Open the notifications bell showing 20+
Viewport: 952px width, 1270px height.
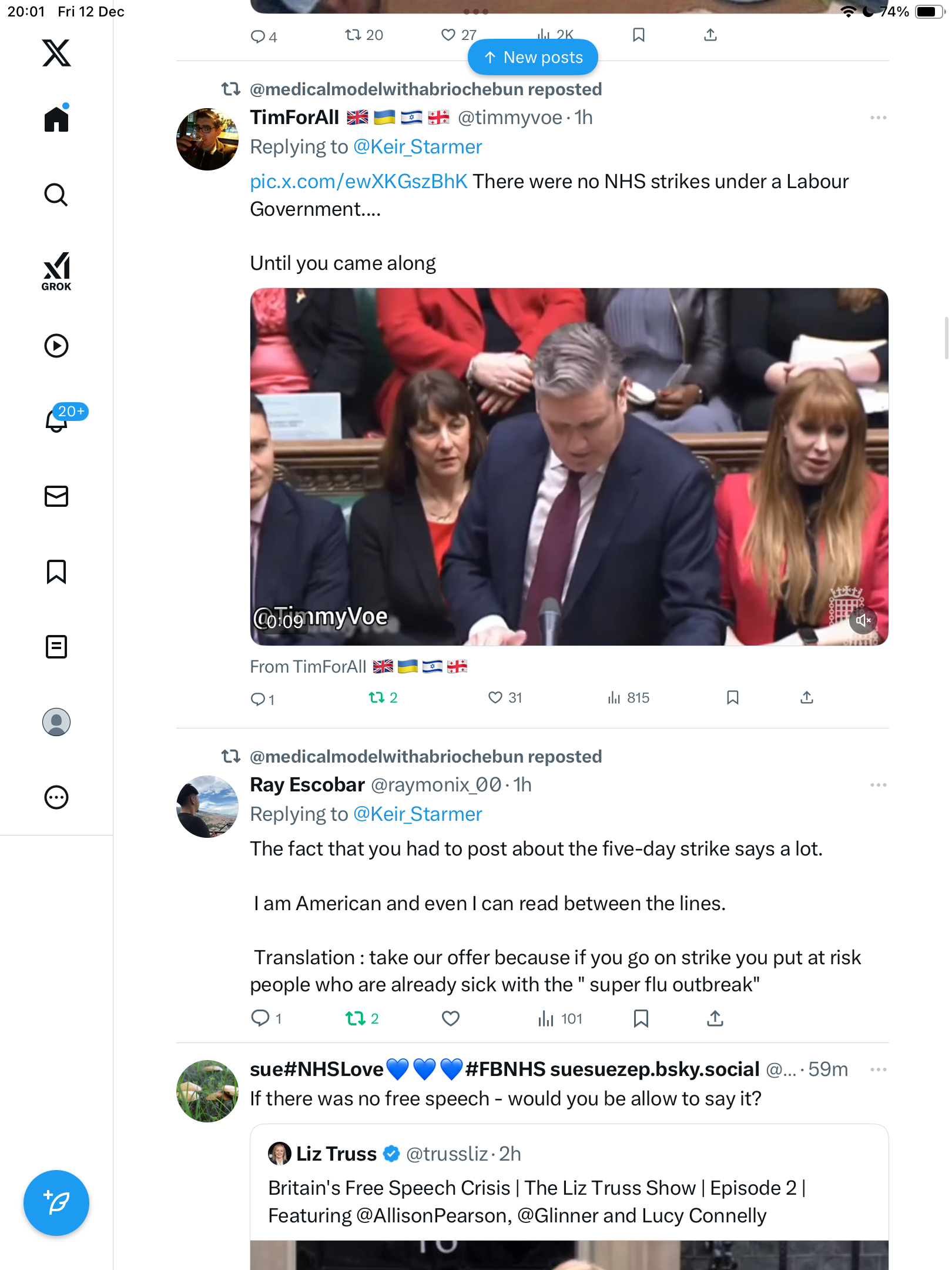tap(58, 420)
